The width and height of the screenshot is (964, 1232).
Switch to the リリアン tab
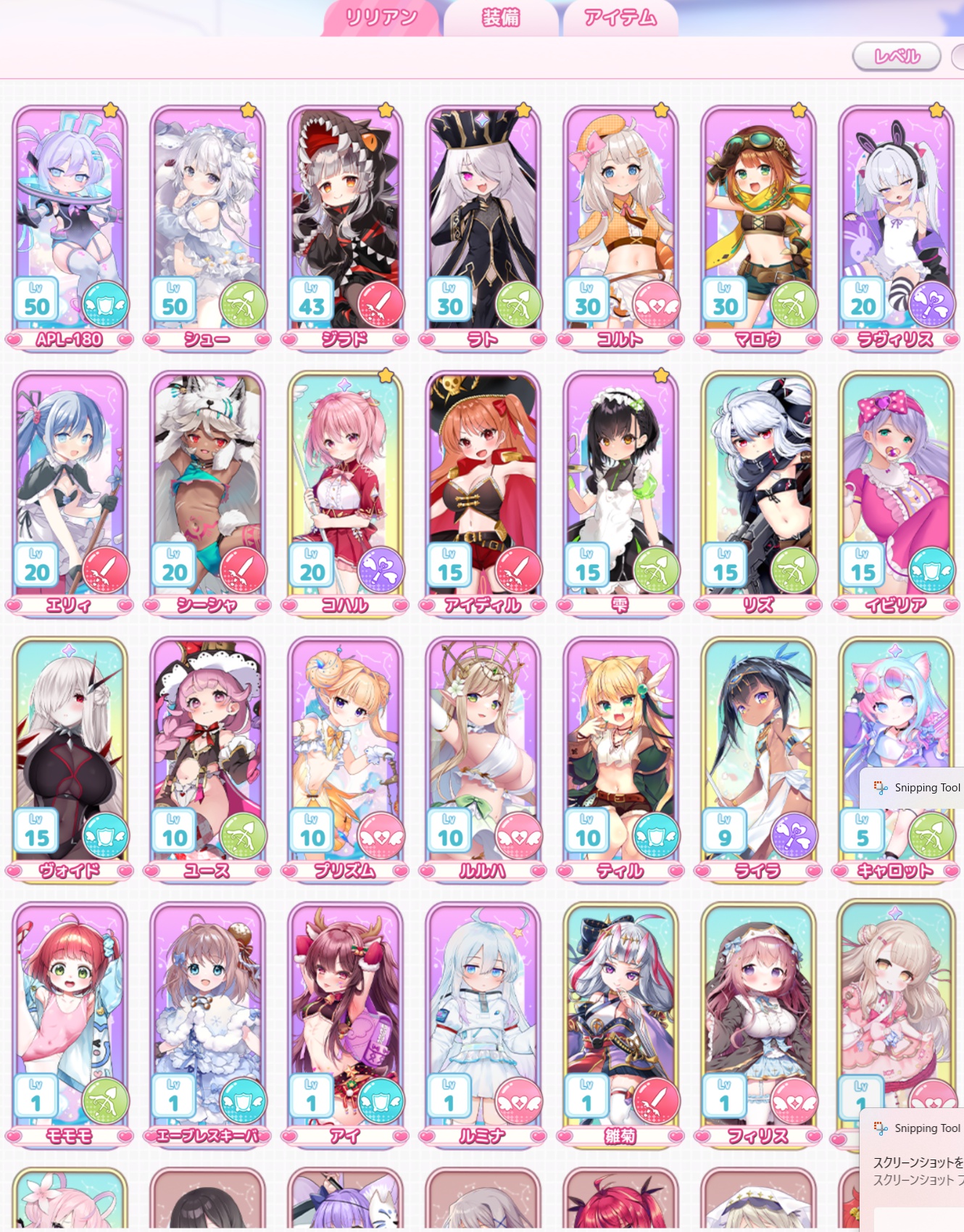381,17
